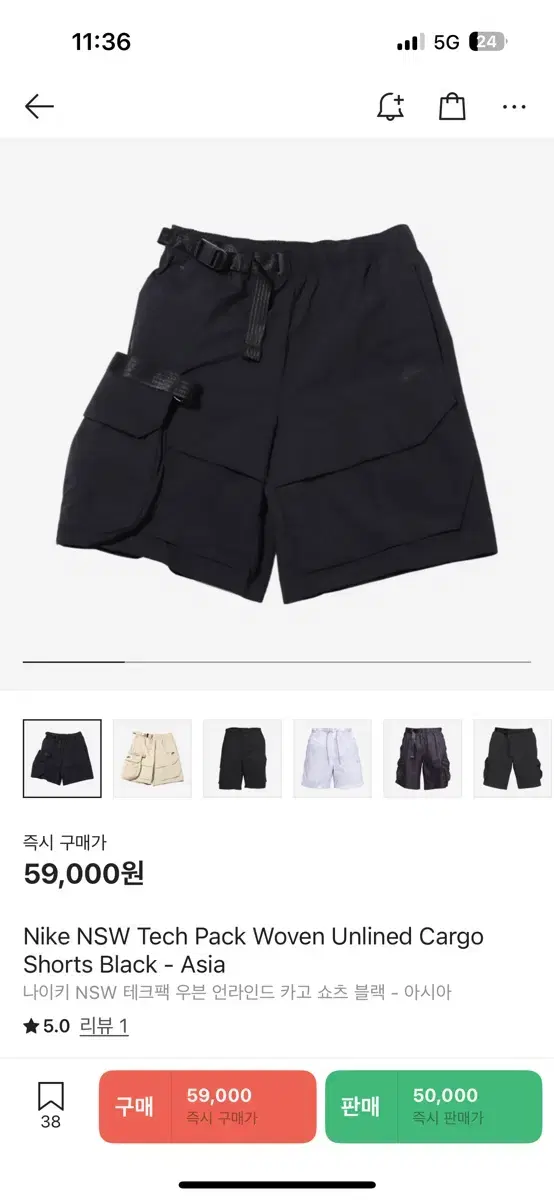Select the white shorts thumbnail
The image size is (554, 1200).
click(332, 758)
